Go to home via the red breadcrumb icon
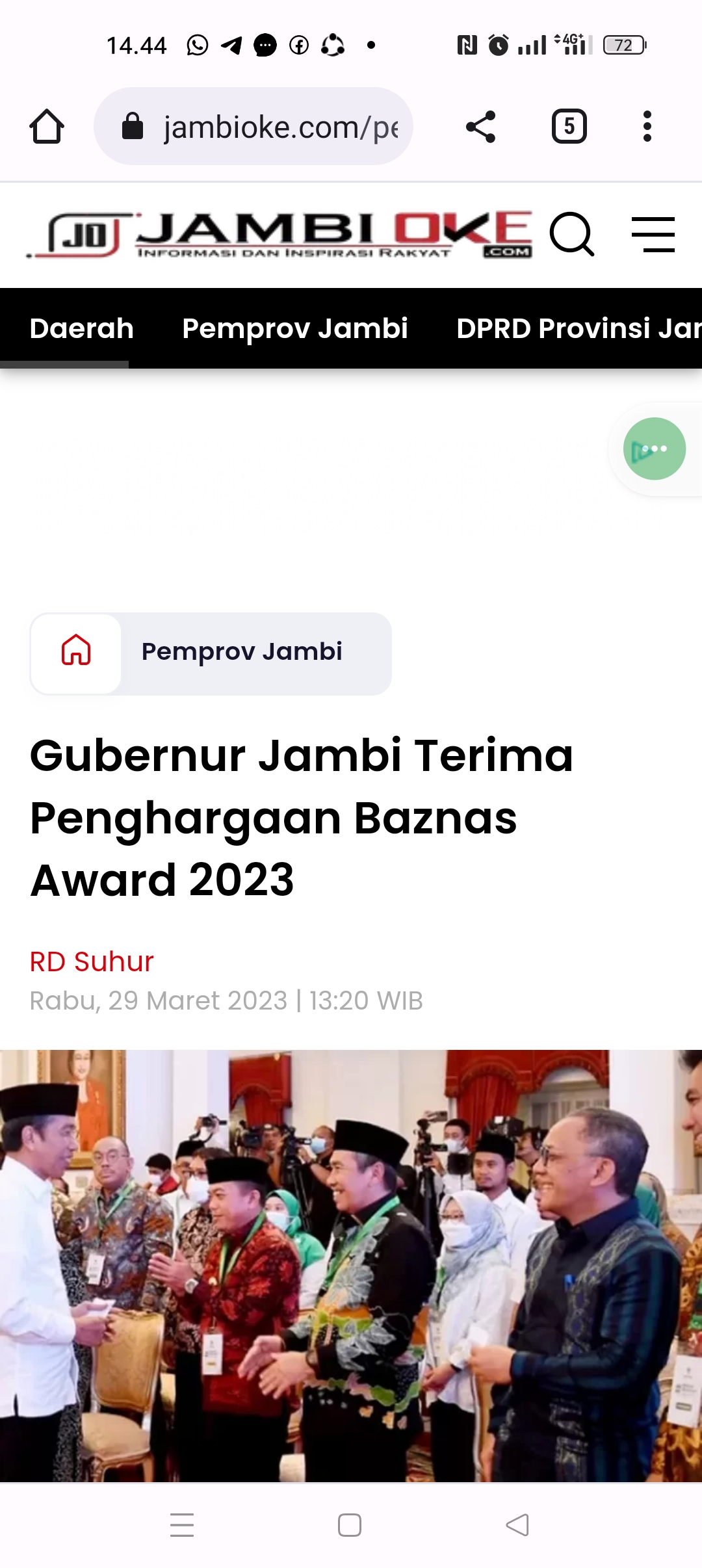Viewport: 702px width, 1568px height. 76,650
